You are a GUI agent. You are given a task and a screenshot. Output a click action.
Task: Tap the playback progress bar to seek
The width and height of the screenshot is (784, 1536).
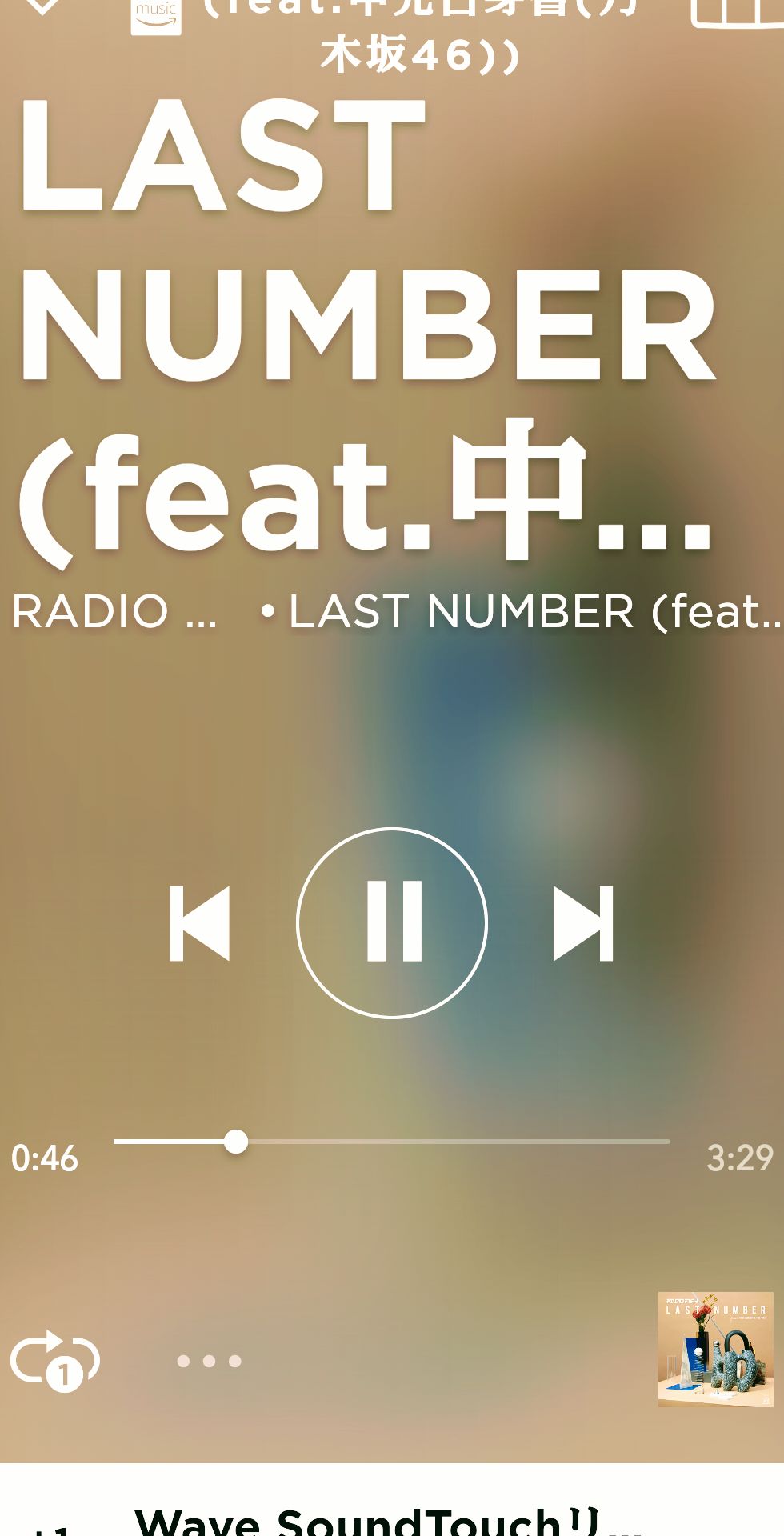[x=391, y=1142]
